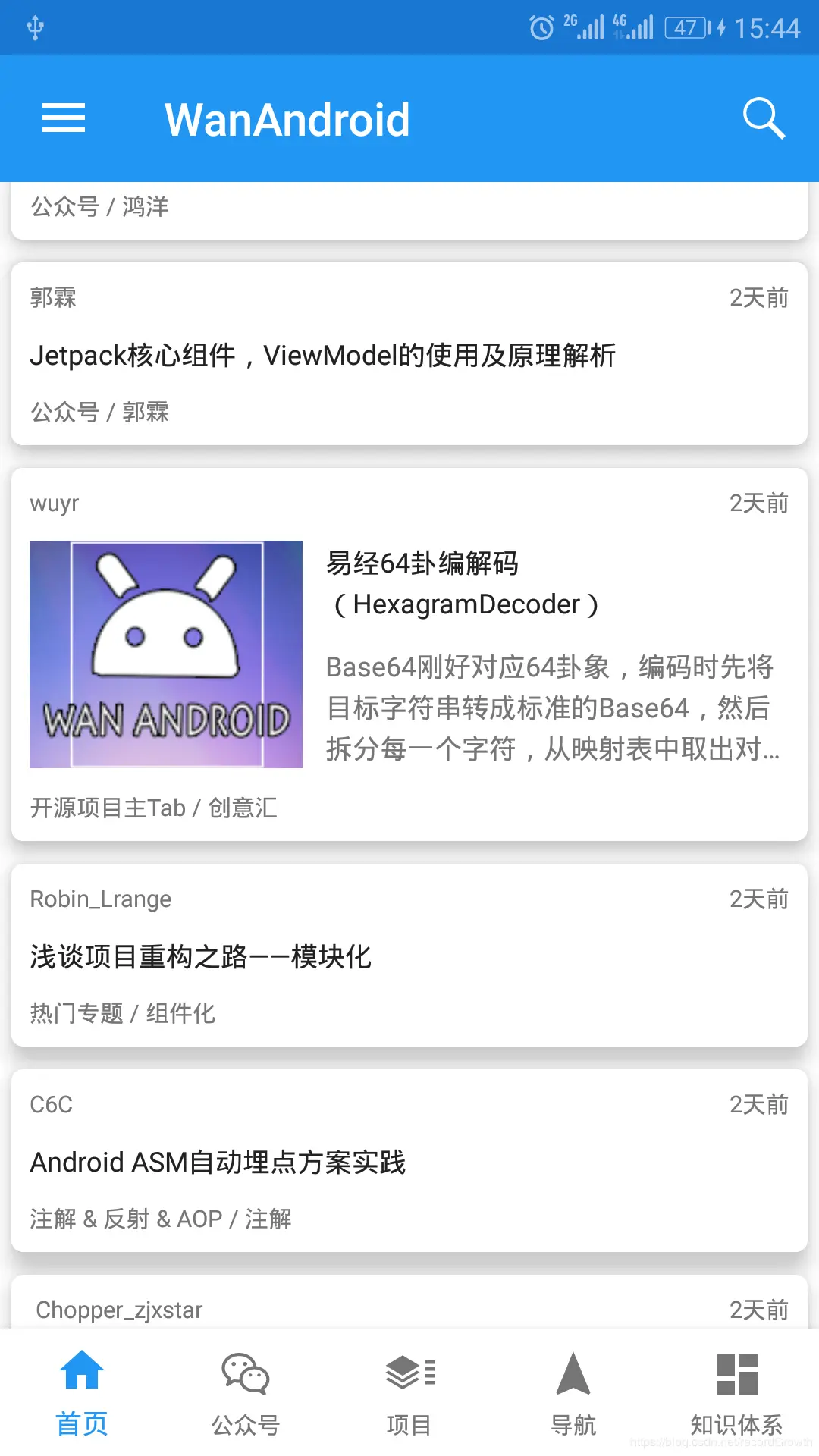Open author C6C's profile
This screenshot has width=819, height=1456.
(x=50, y=1104)
